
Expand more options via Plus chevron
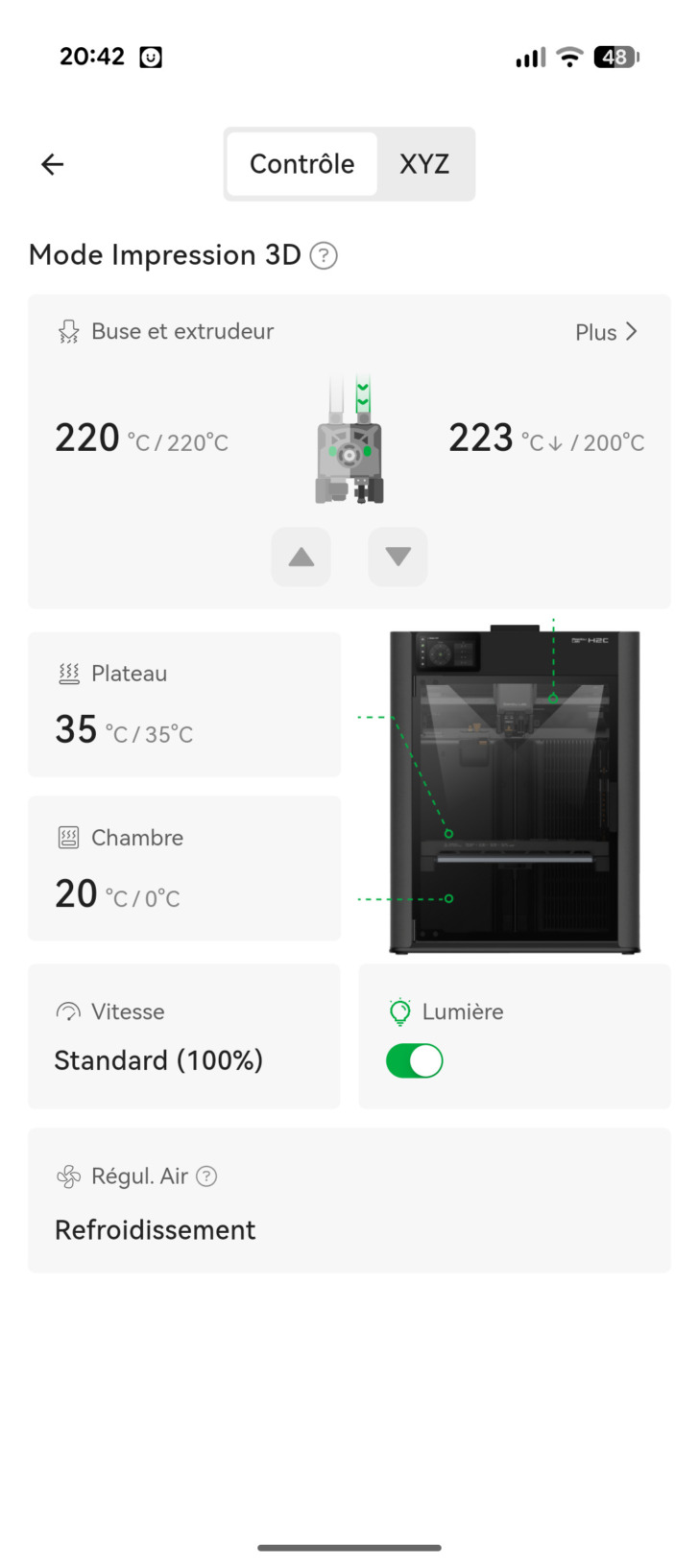point(608,332)
